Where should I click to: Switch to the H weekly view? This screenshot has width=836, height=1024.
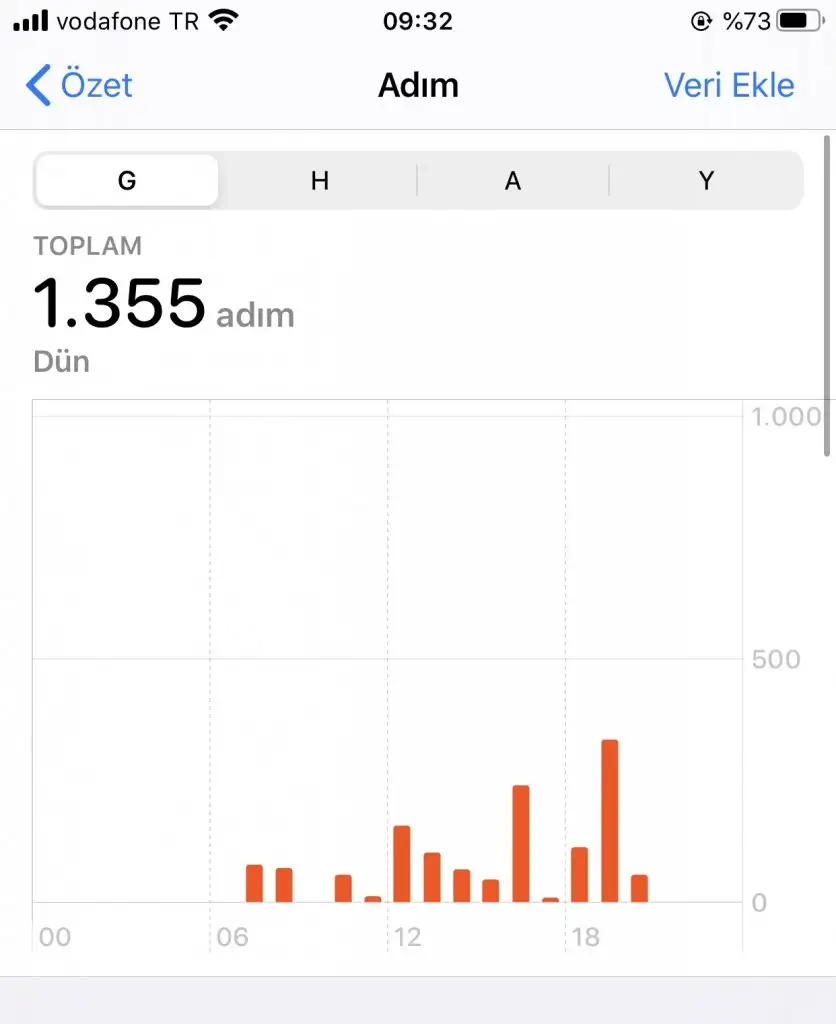(320, 181)
